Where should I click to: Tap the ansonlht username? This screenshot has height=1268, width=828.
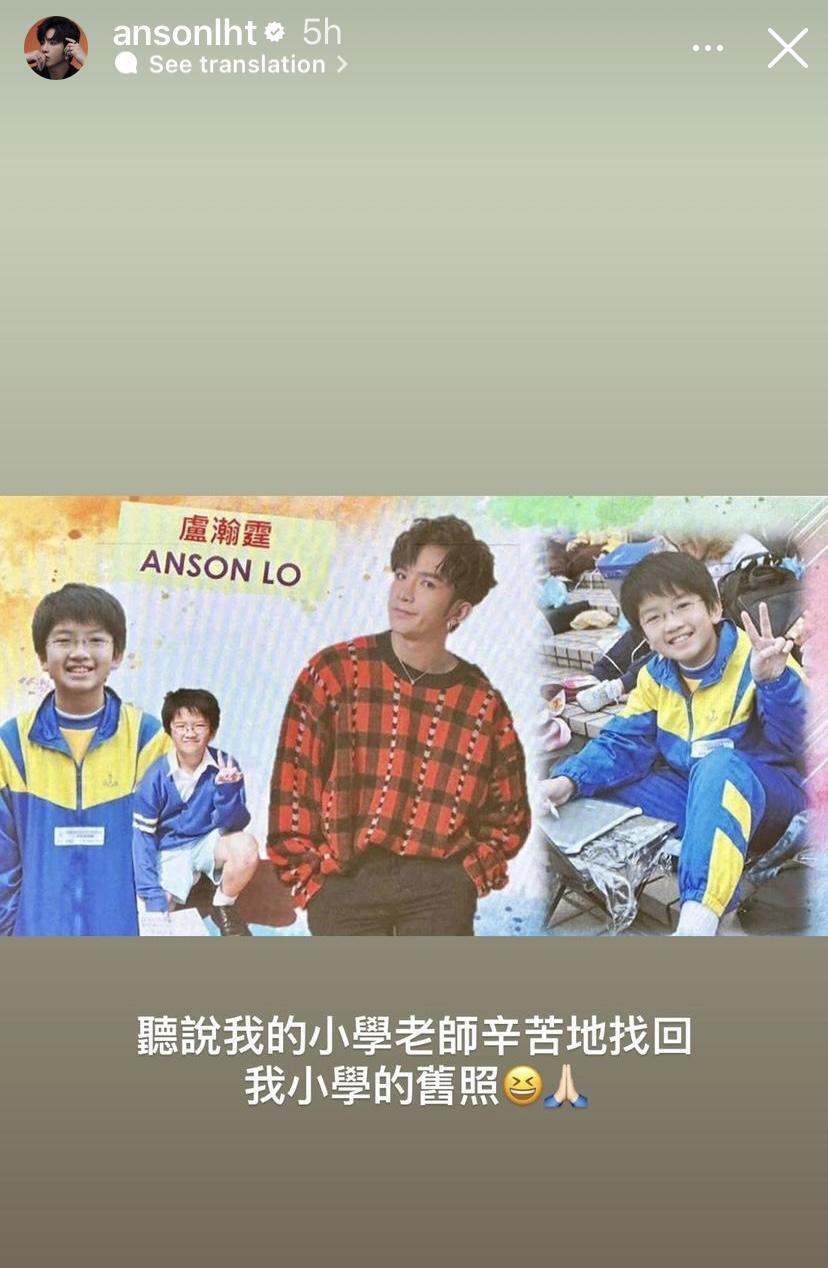pos(186,32)
